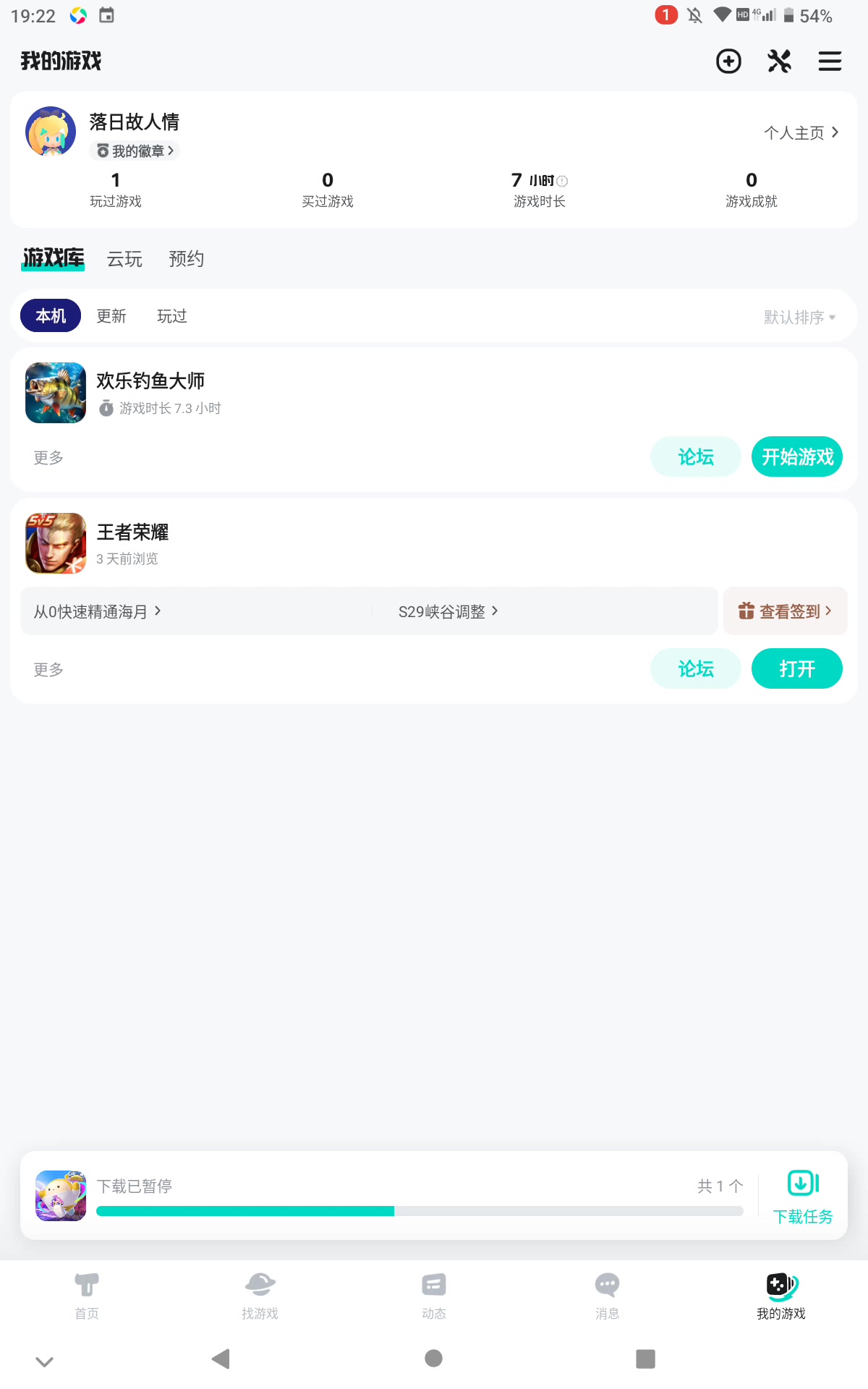Expand the 默认排序 sort dropdown
868x1389 pixels.
click(x=799, y=318)
